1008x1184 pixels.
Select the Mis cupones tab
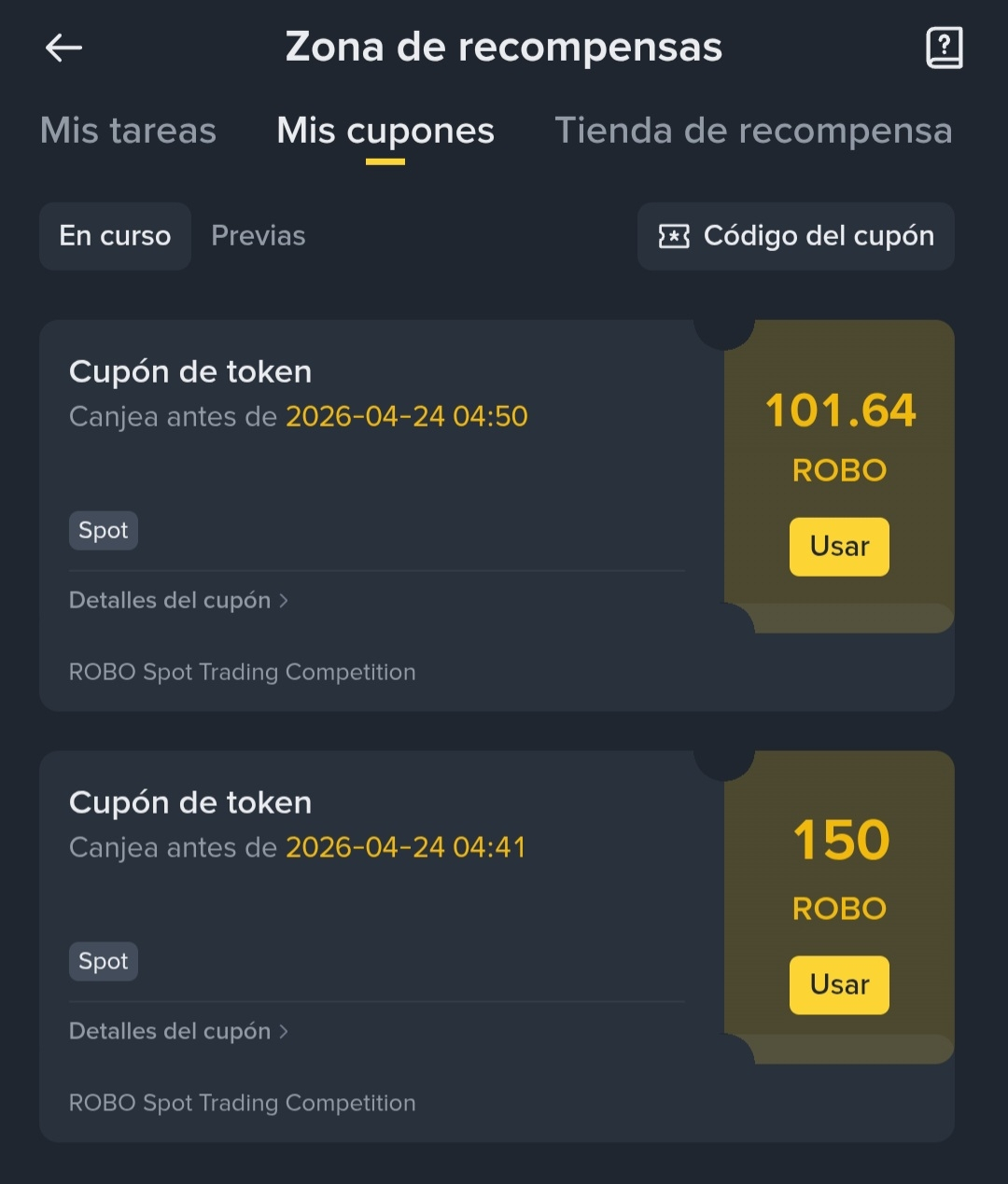(385, 131)
